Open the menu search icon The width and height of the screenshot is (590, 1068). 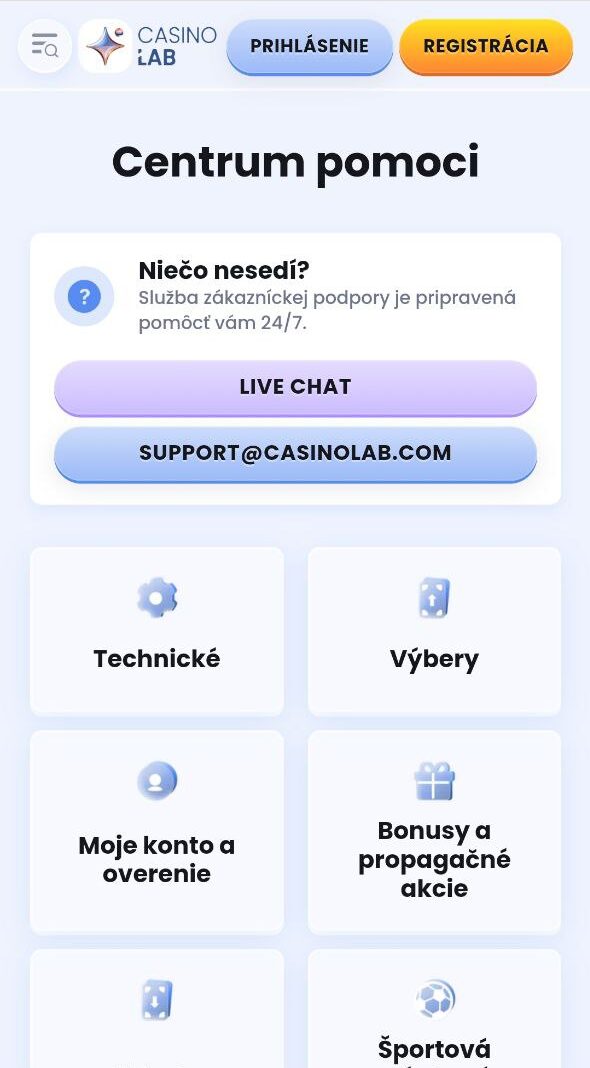click(x=45, y=46)
